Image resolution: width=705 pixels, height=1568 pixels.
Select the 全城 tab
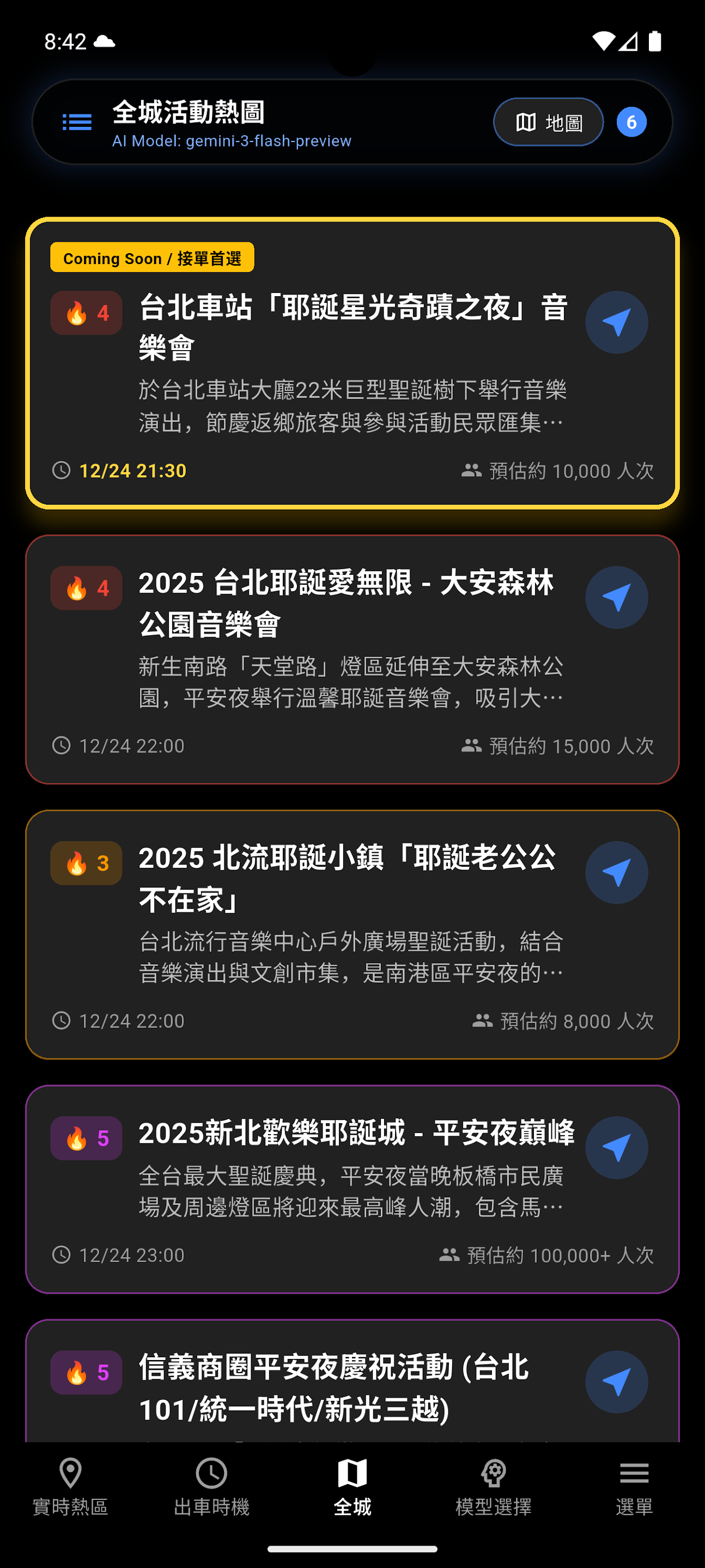tap(352, 1486)
